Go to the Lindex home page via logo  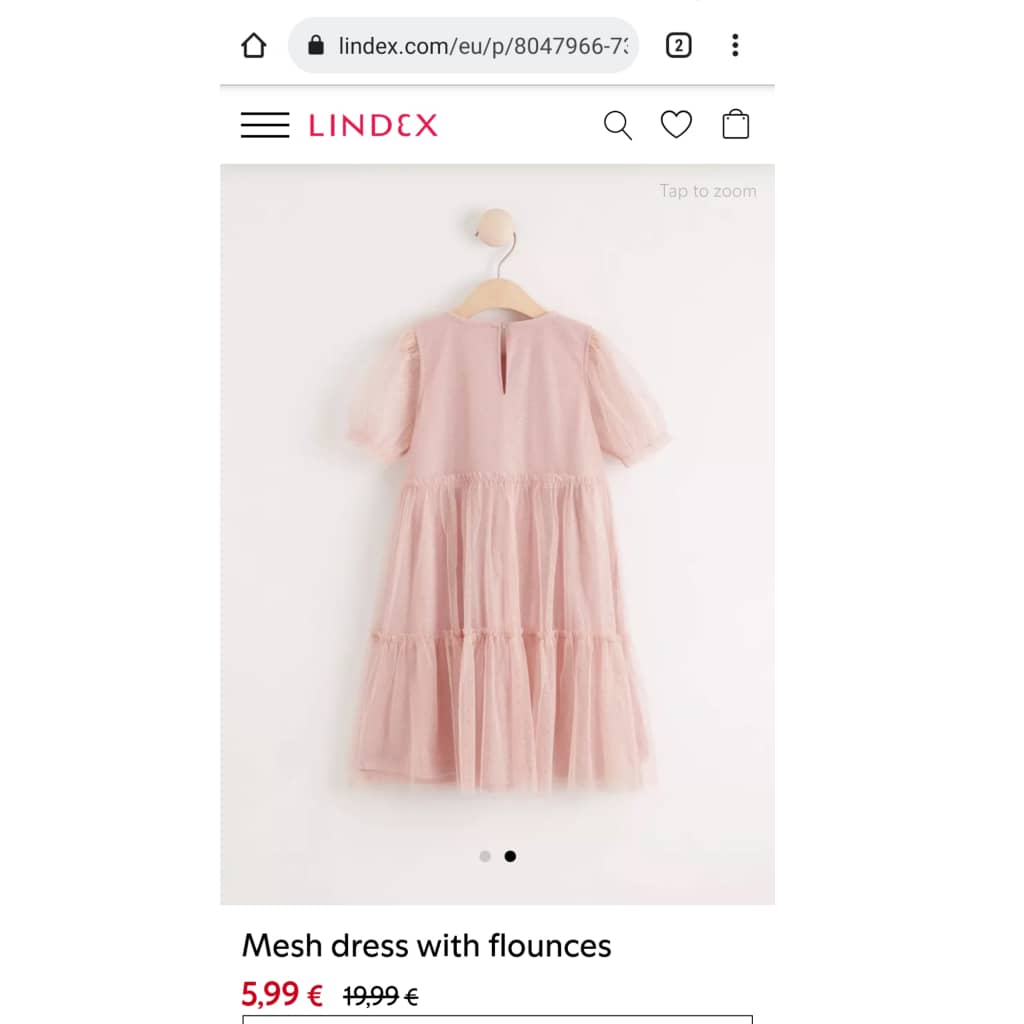(373, 125)
